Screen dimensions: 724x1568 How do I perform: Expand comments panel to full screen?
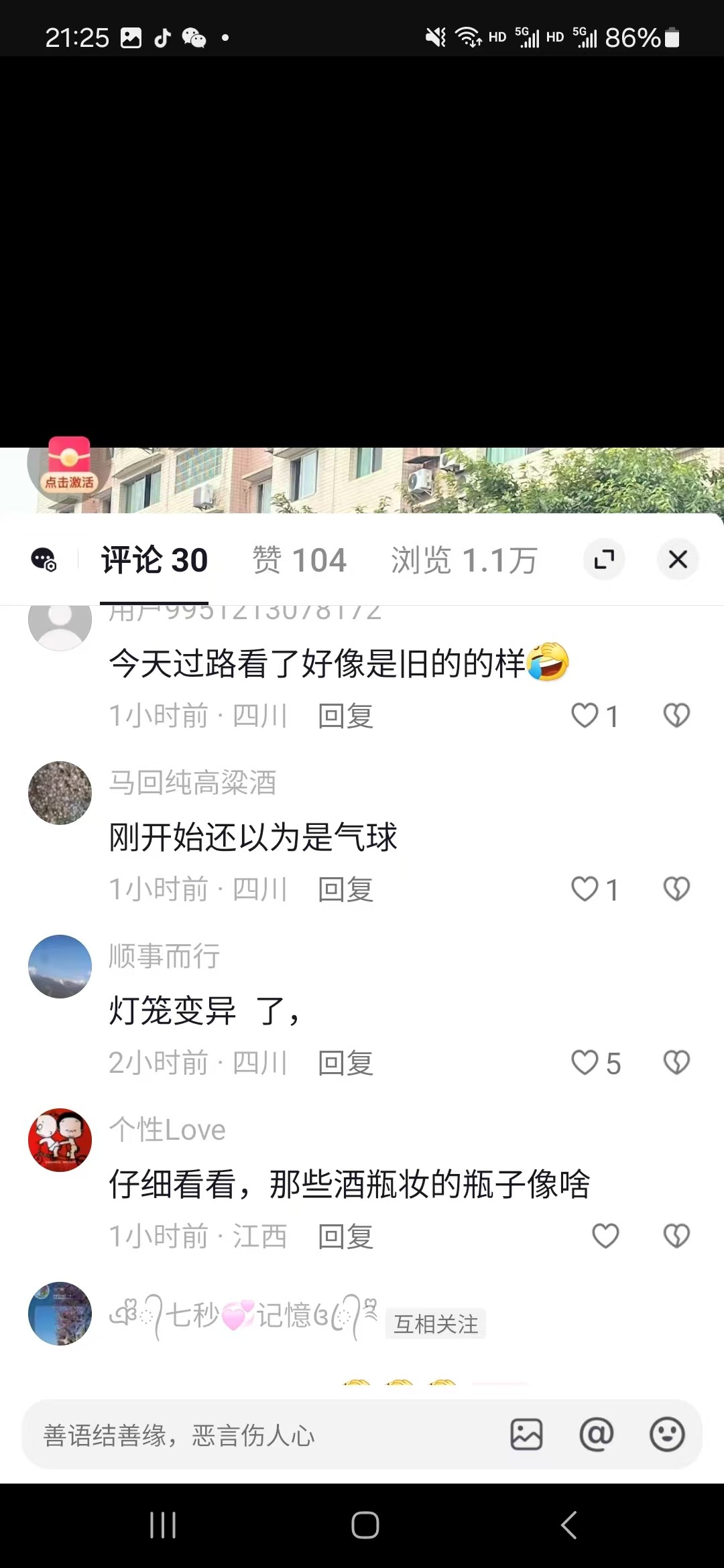pos(604,559)
